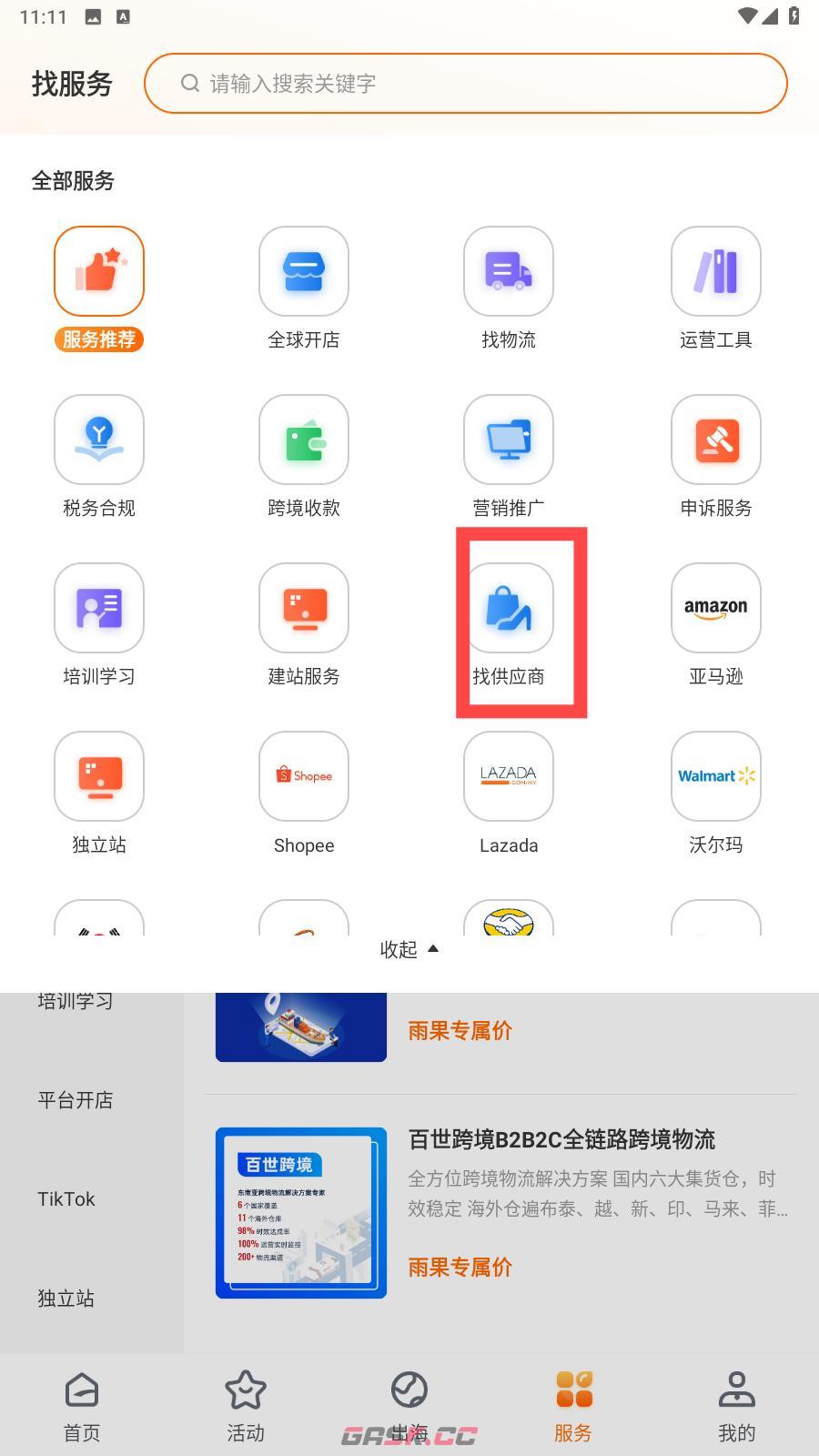
Task: Select 平台开店 in the sidebar
Action: click(x=75, y=1099)
